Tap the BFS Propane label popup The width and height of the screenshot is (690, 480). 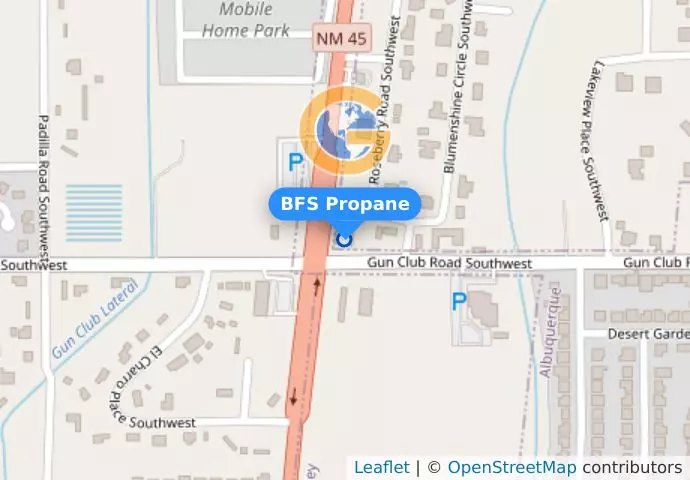click(344, 204)
